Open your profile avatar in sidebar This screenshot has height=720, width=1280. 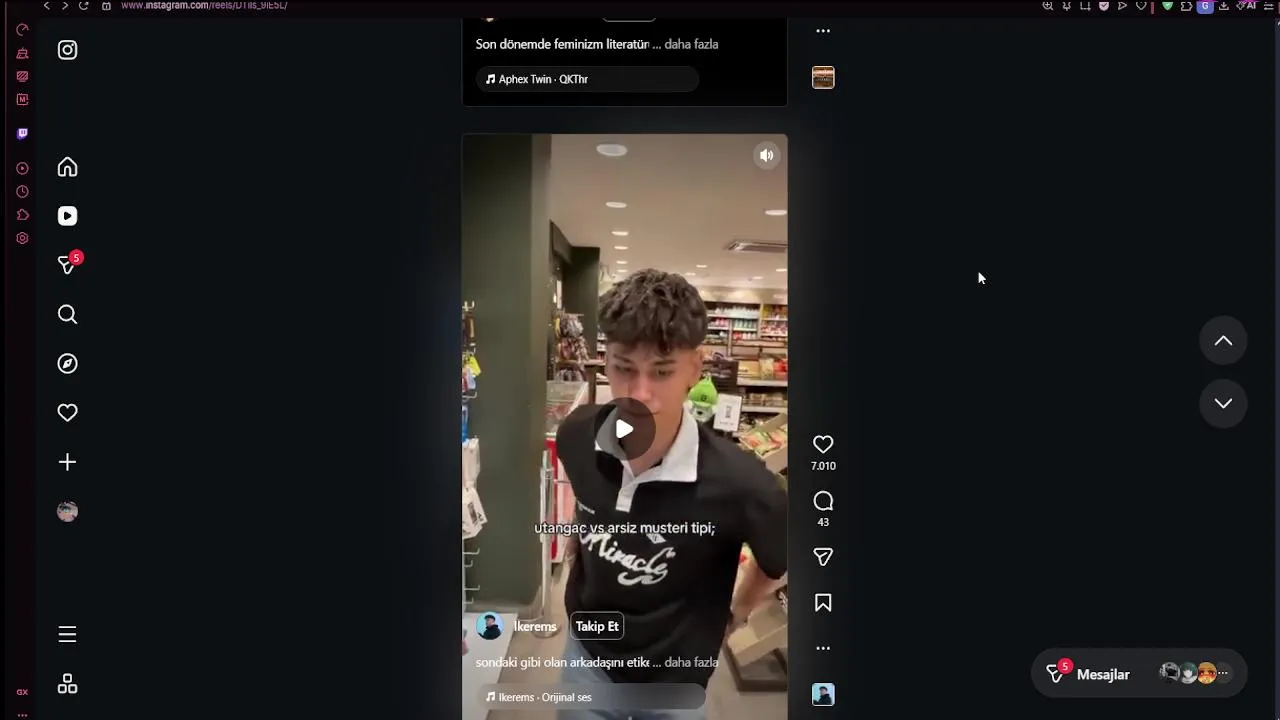(x=67, y=511)
